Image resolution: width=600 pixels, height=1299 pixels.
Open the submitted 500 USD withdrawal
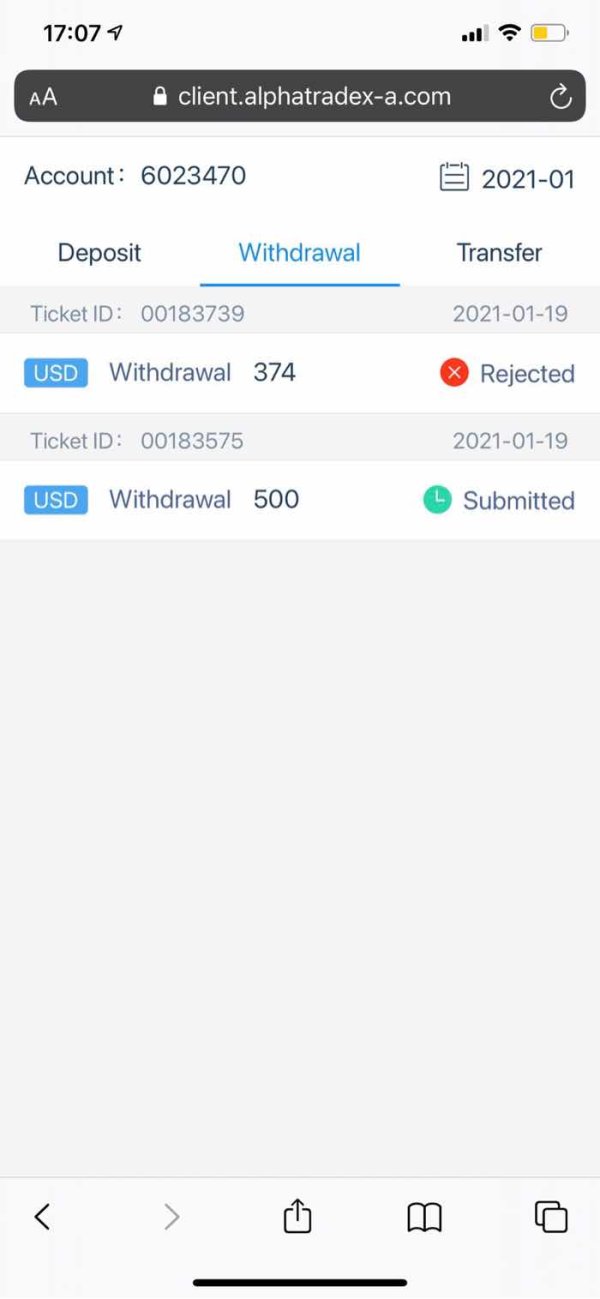click(x=300, y=500)
